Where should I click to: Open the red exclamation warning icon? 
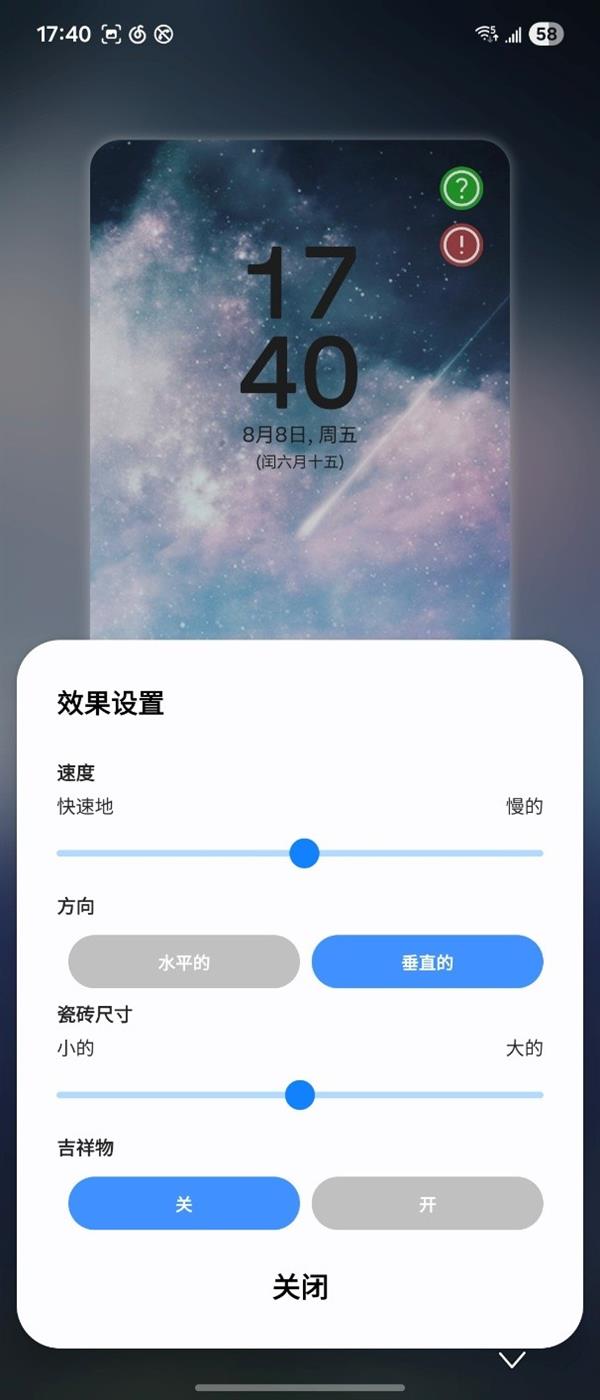[x=461, y=245]
